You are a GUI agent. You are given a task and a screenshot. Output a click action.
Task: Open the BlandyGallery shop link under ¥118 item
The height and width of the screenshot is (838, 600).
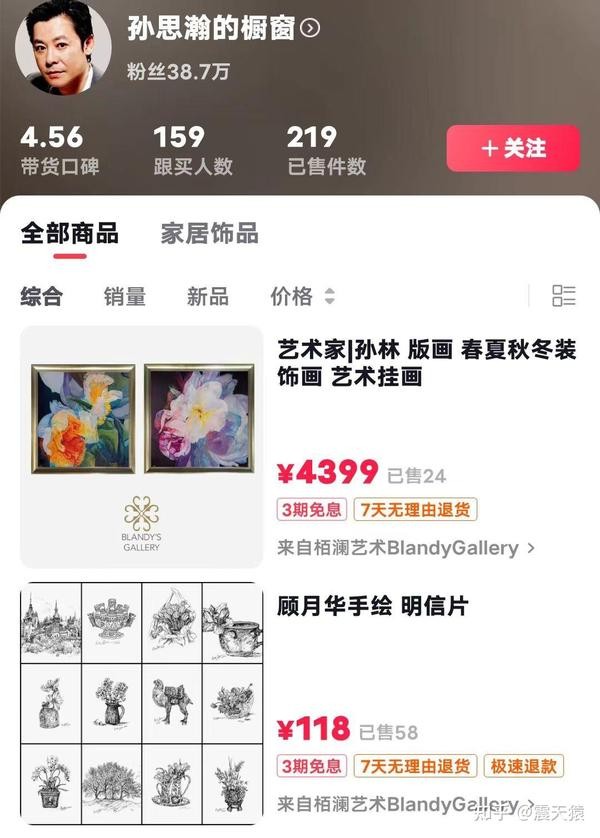point(398,804)
